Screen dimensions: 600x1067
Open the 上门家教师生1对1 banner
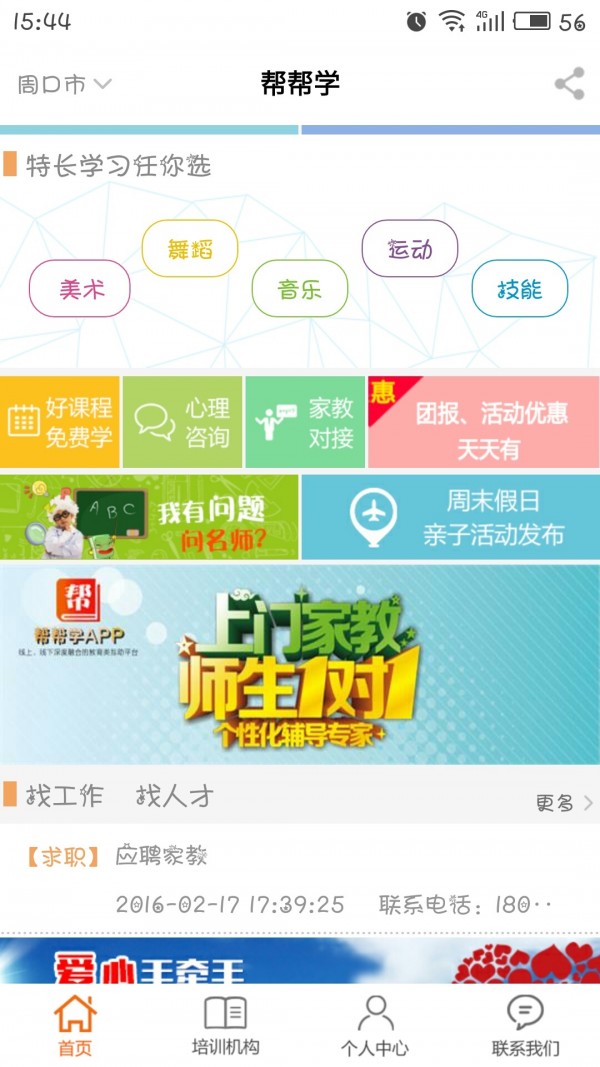point(300,665)
